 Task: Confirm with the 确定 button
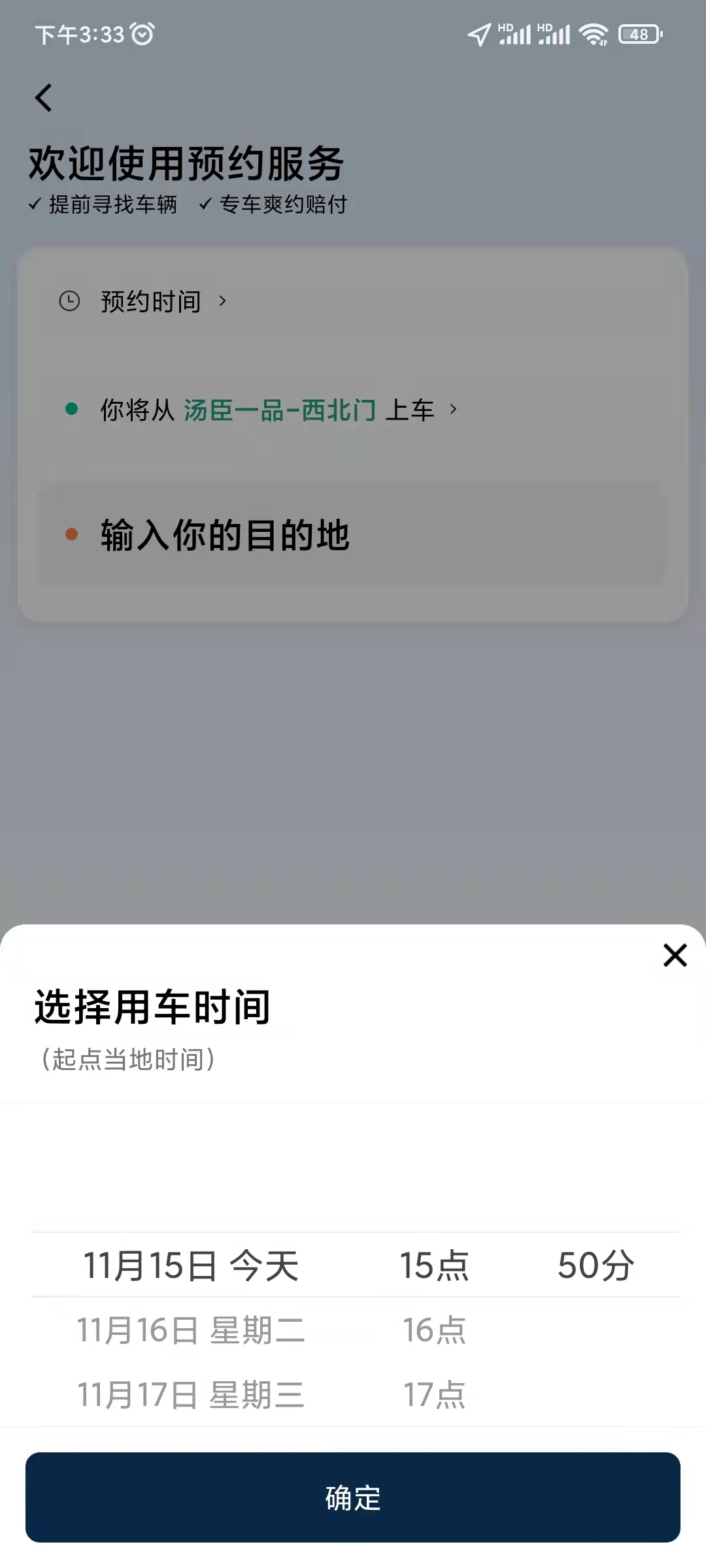353,1501
